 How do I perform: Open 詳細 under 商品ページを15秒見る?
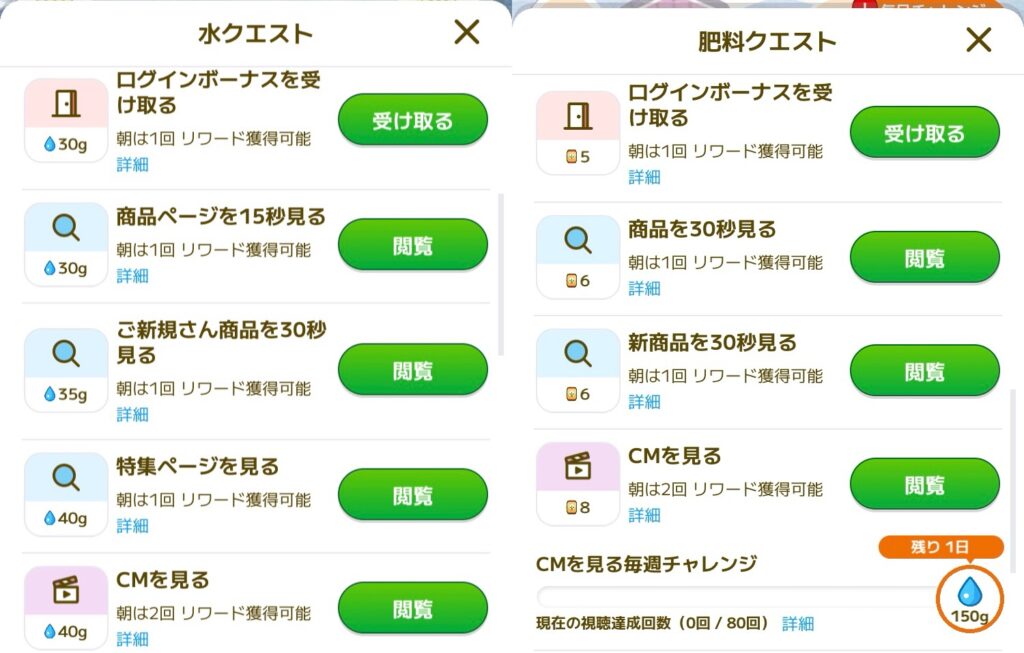pos(132,276)
